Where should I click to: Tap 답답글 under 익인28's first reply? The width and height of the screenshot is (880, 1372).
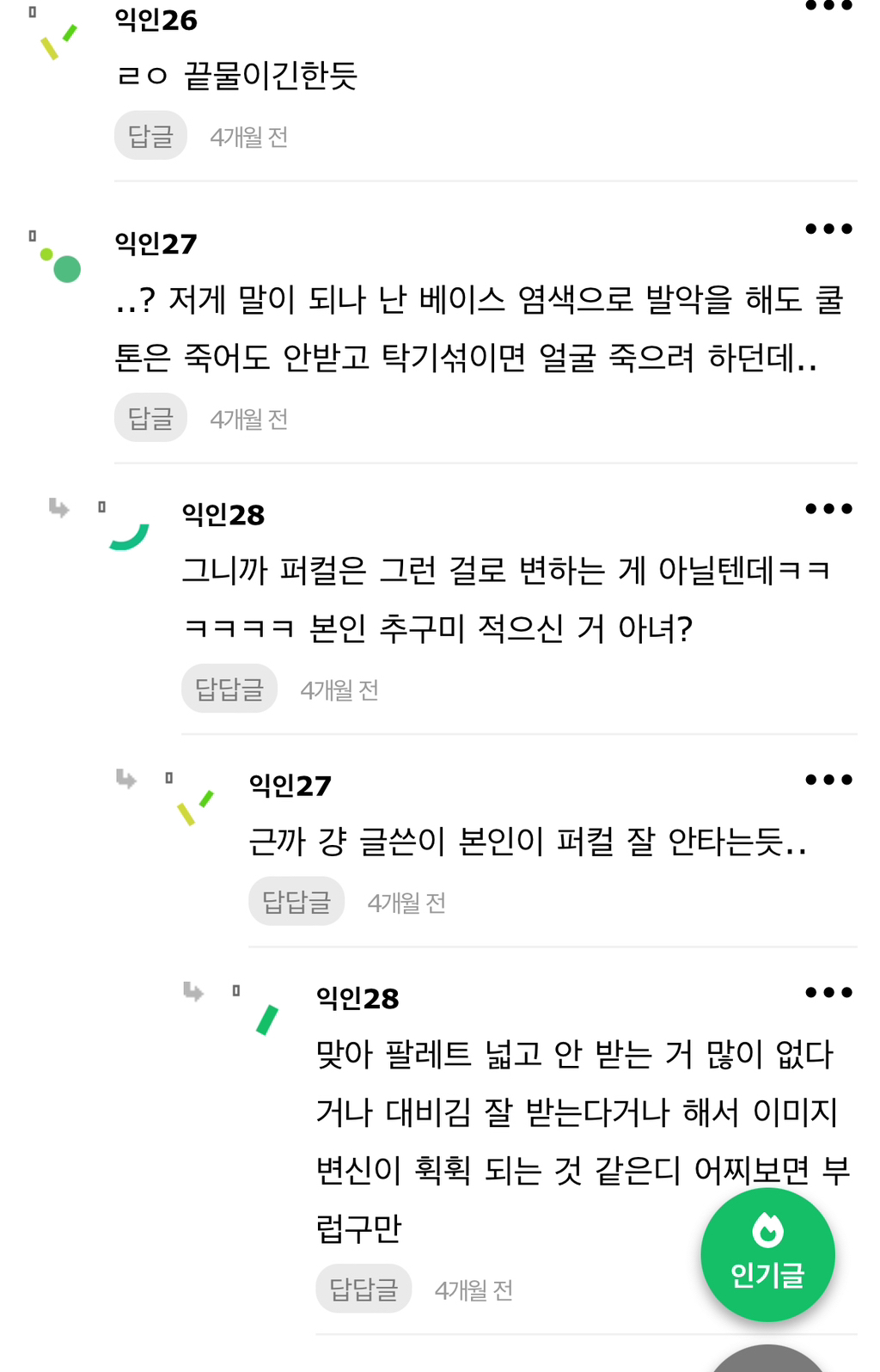pyautogui.click(x=229, y=688)
